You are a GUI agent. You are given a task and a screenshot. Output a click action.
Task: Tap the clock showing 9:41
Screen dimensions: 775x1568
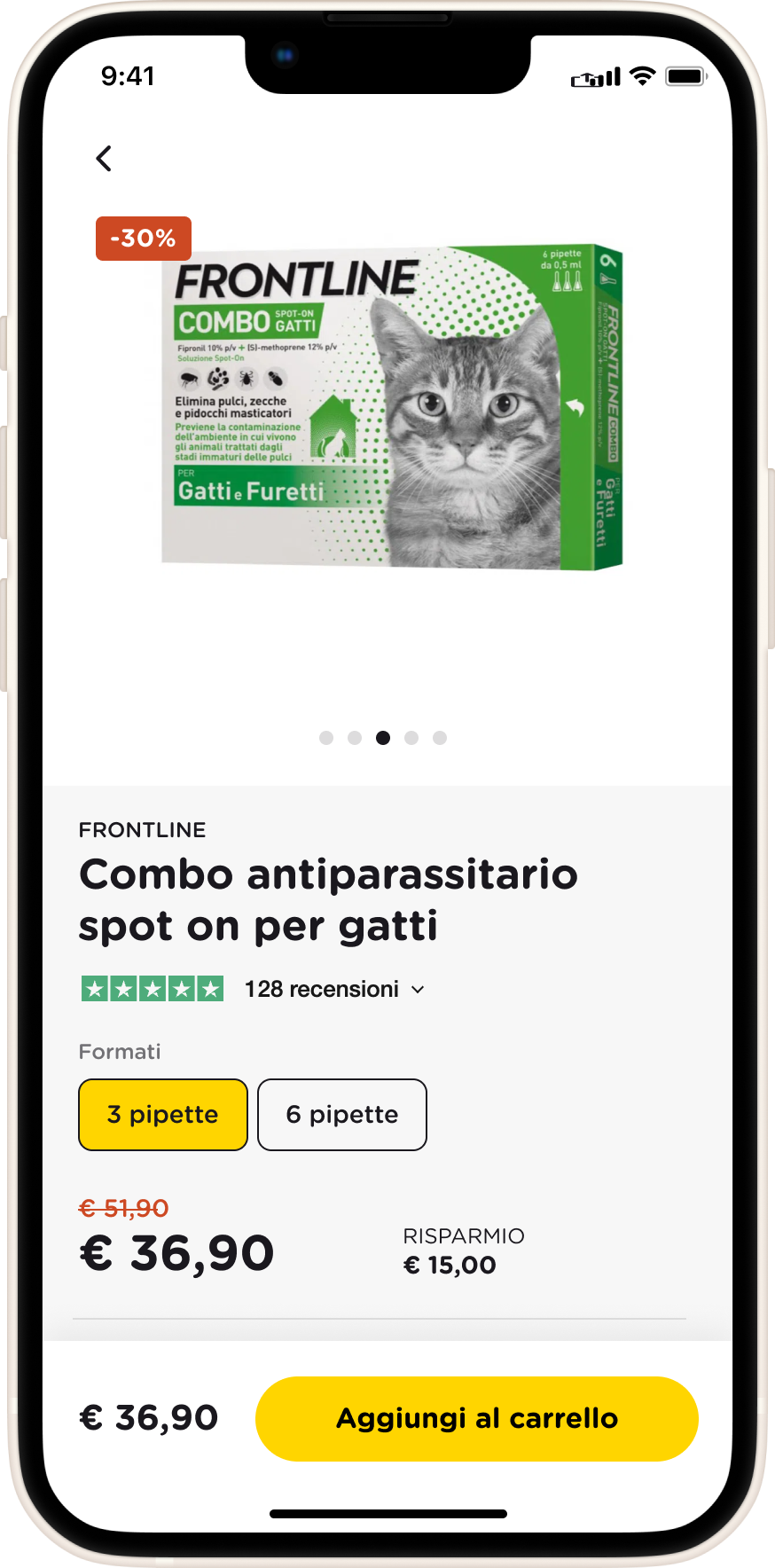pos(127,76)
